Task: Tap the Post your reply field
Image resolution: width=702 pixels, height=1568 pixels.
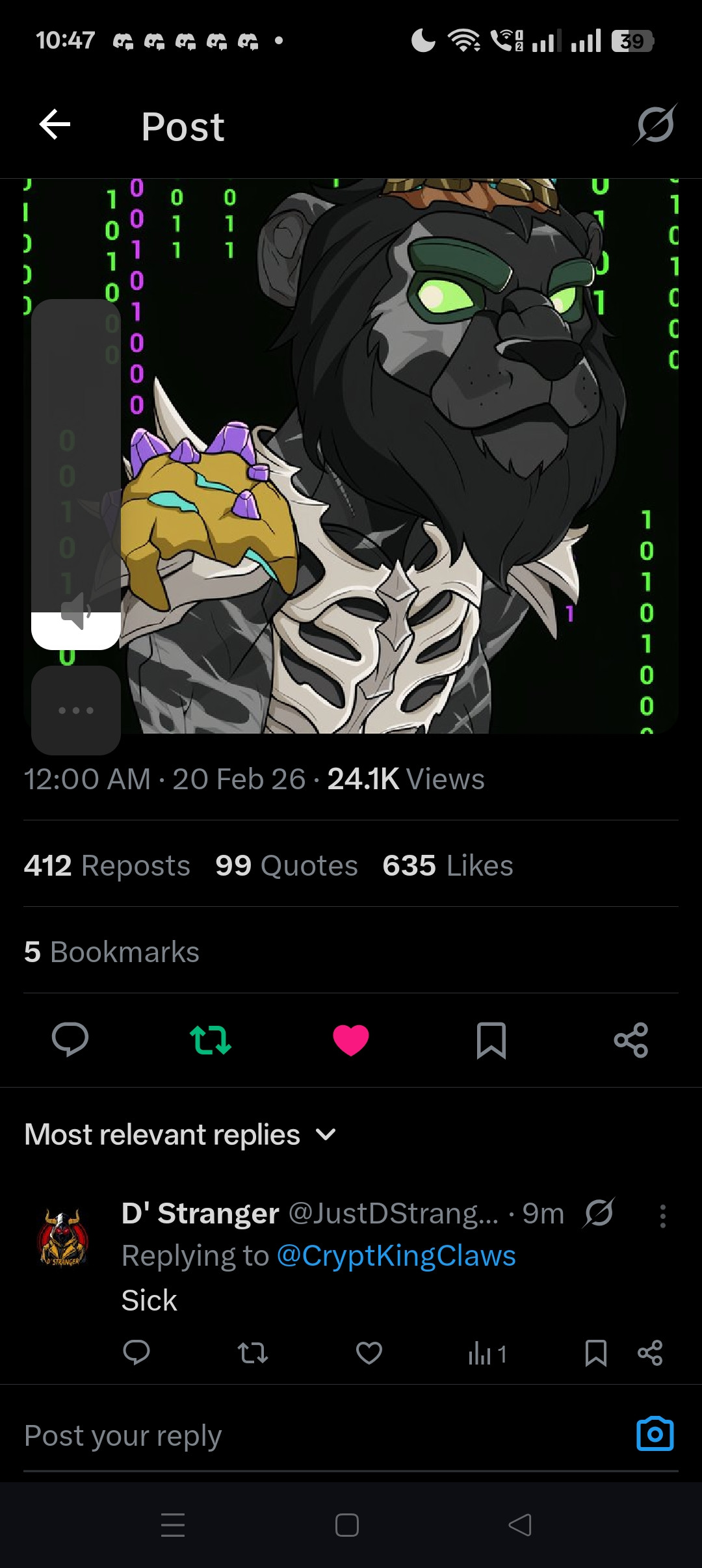Action: [x=292, y=1435]
